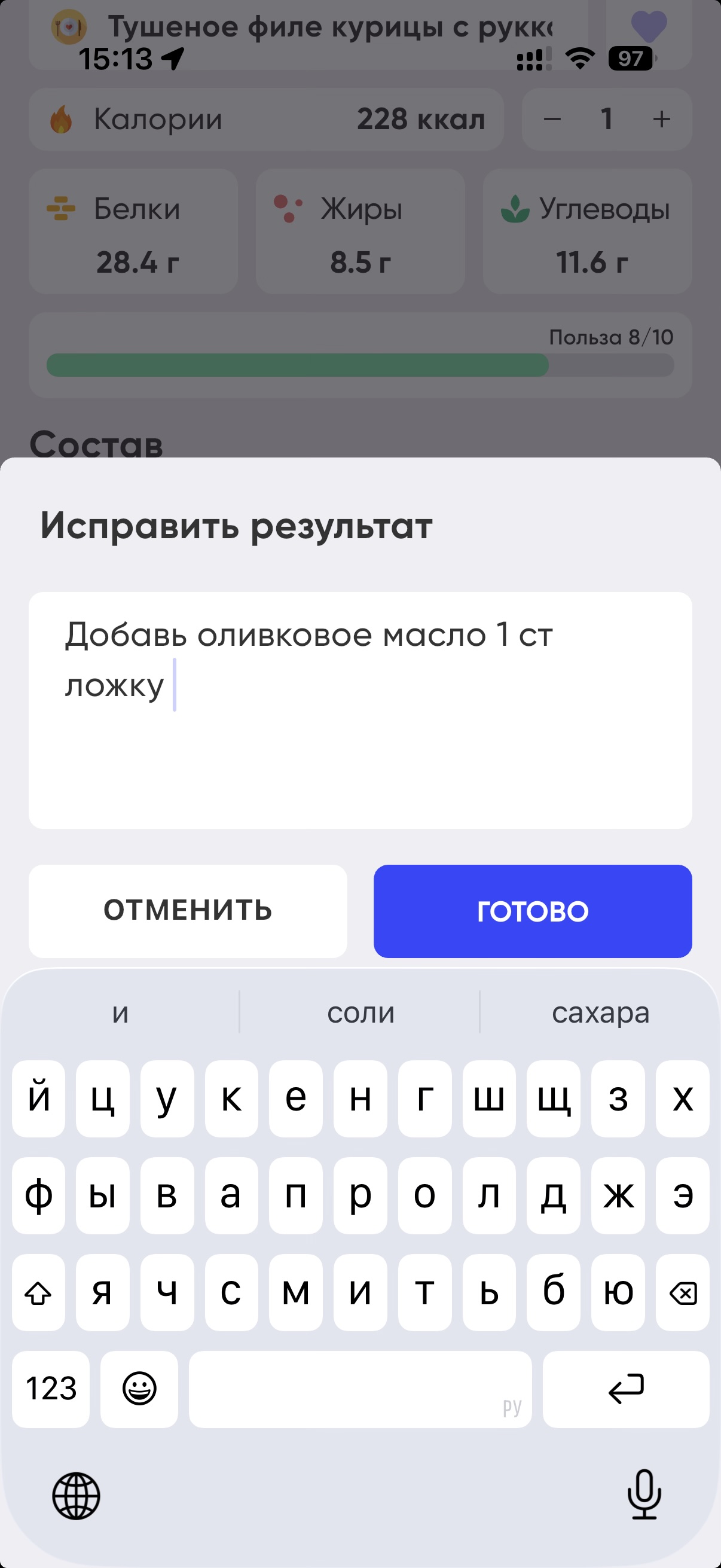This screenshot has height=1568, width=721.
Task: Cancel editing with ОТМЕНИТЬ button
Action: coord(187,911)
